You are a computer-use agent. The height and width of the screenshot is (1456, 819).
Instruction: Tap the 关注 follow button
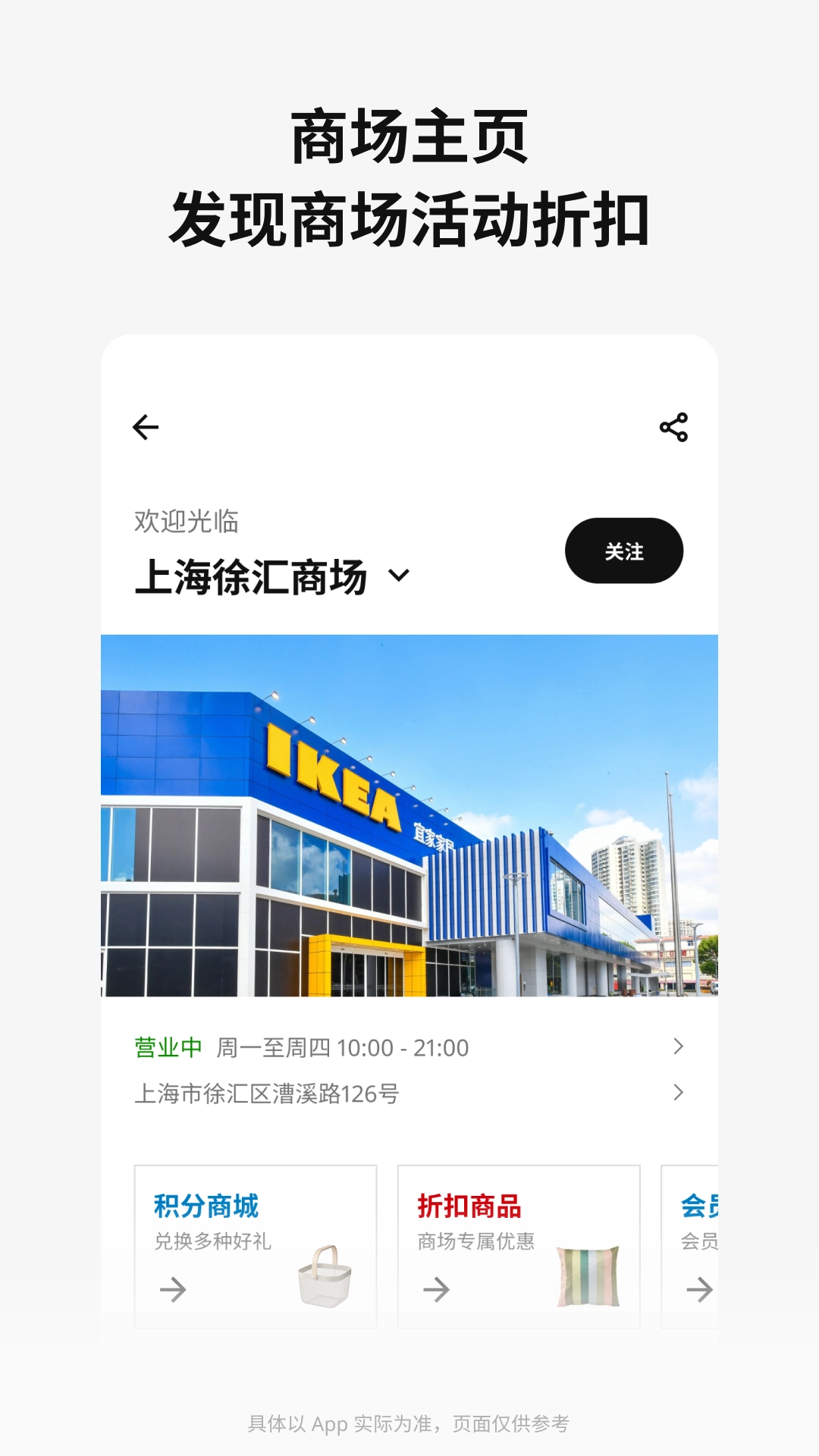(623, 551)
